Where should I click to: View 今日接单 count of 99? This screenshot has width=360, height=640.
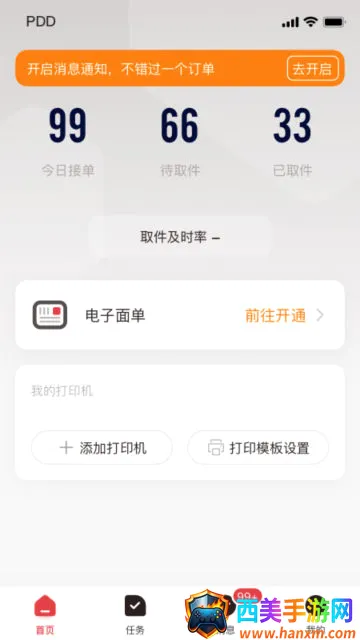tap(68, 142)
